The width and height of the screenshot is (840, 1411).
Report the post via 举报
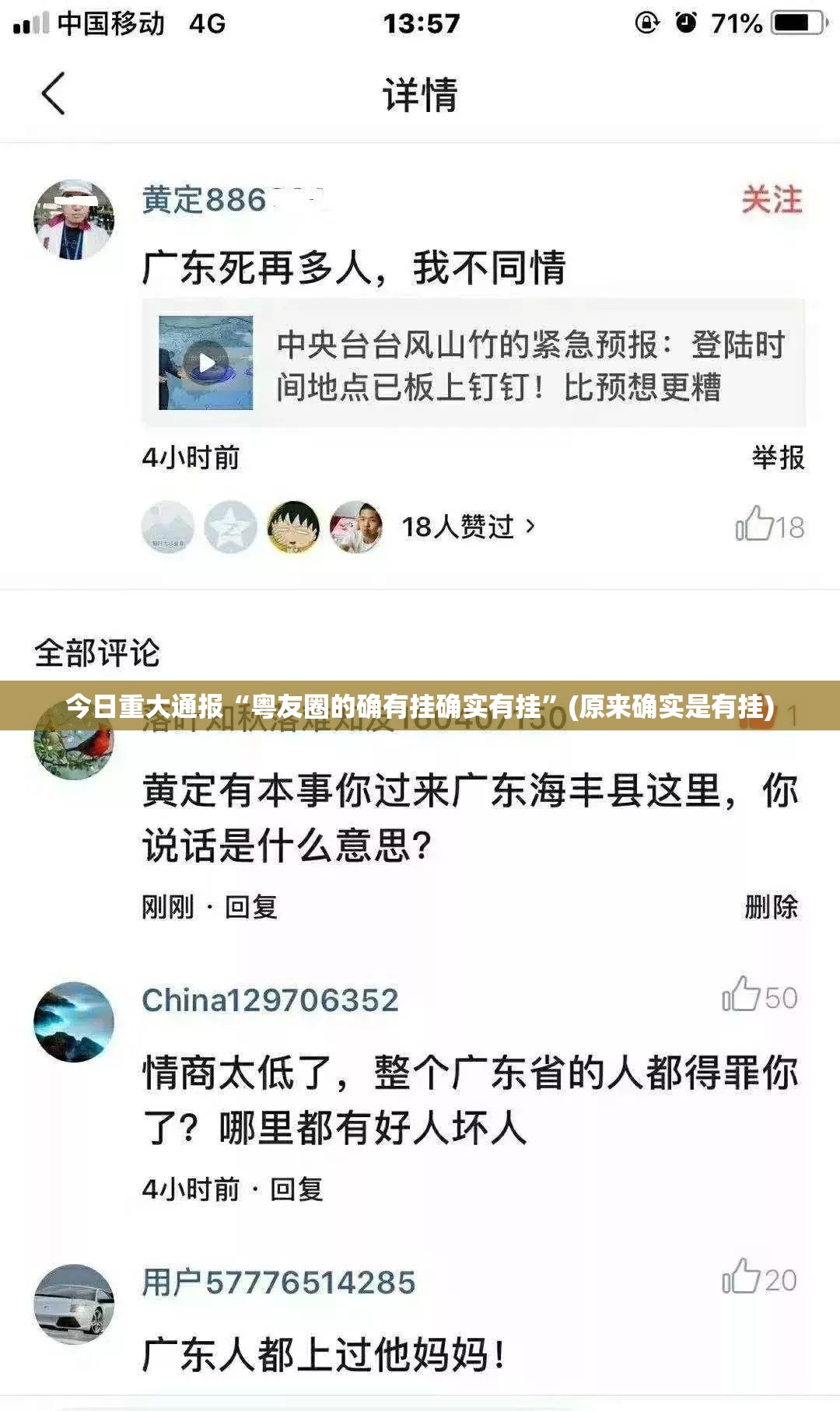(777, 457)
